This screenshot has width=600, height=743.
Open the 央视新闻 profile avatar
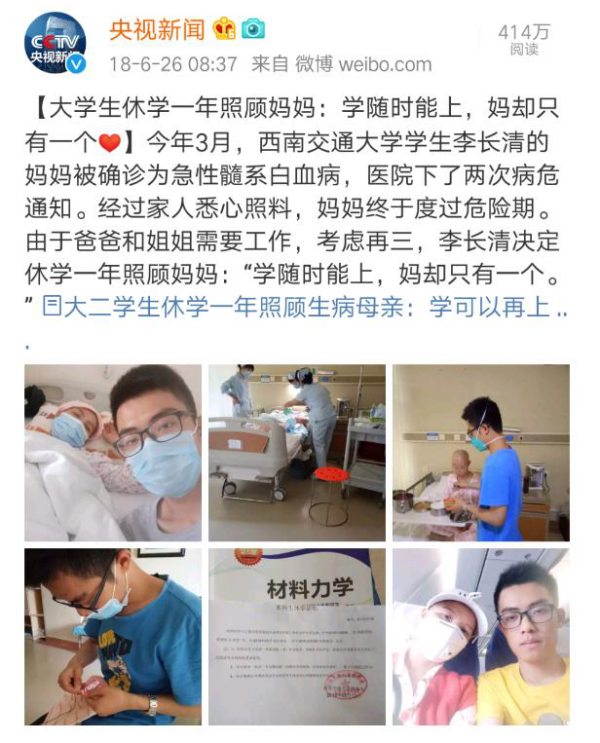click(x=55, y=42)
